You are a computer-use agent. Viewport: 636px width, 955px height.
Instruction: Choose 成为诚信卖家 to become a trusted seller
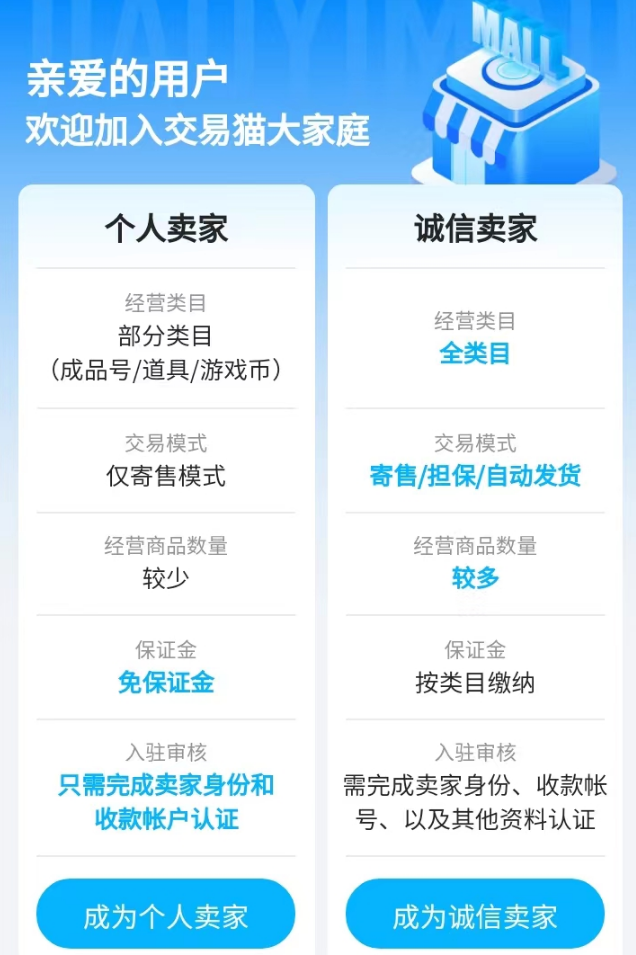475,915
